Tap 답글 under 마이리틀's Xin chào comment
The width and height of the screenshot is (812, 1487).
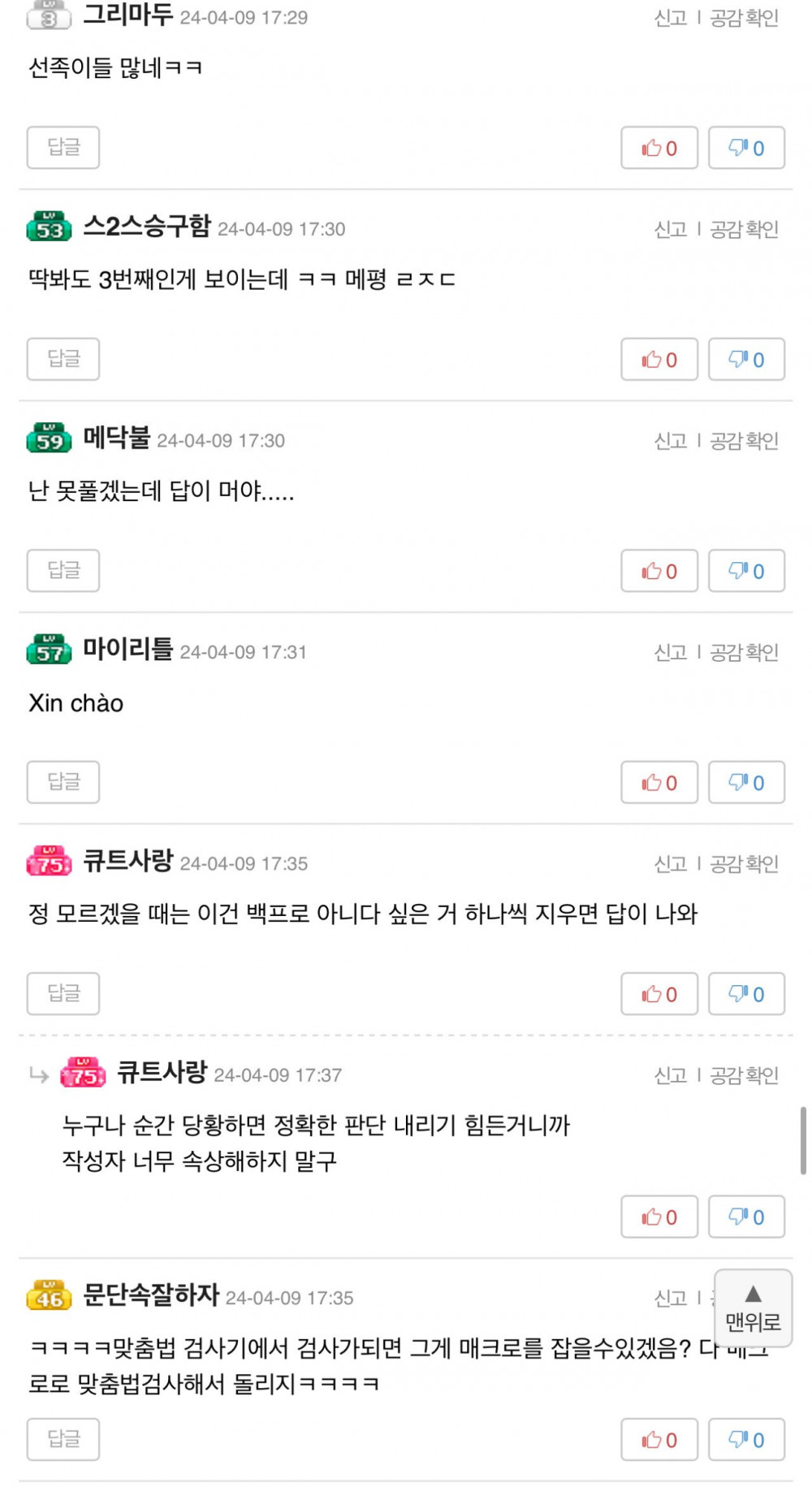[x=63, y=782]
